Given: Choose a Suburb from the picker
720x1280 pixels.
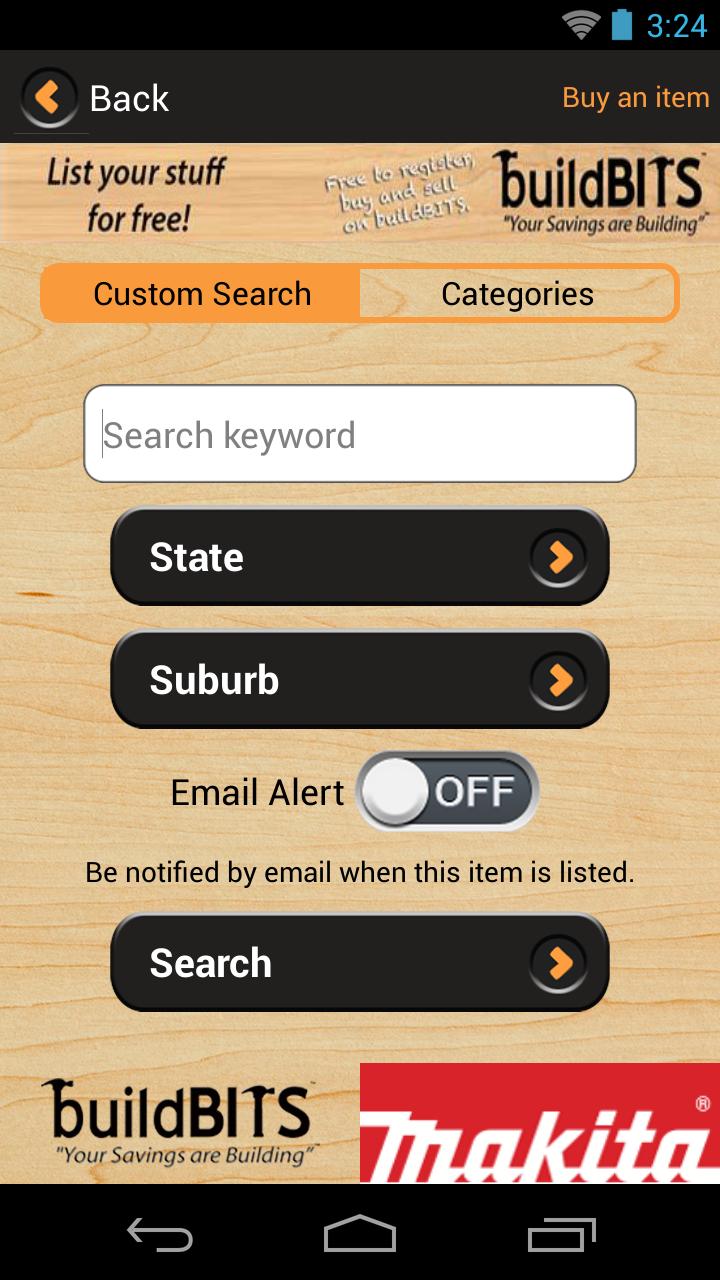Looking at the screenshot, I should [x=360, y=680].
